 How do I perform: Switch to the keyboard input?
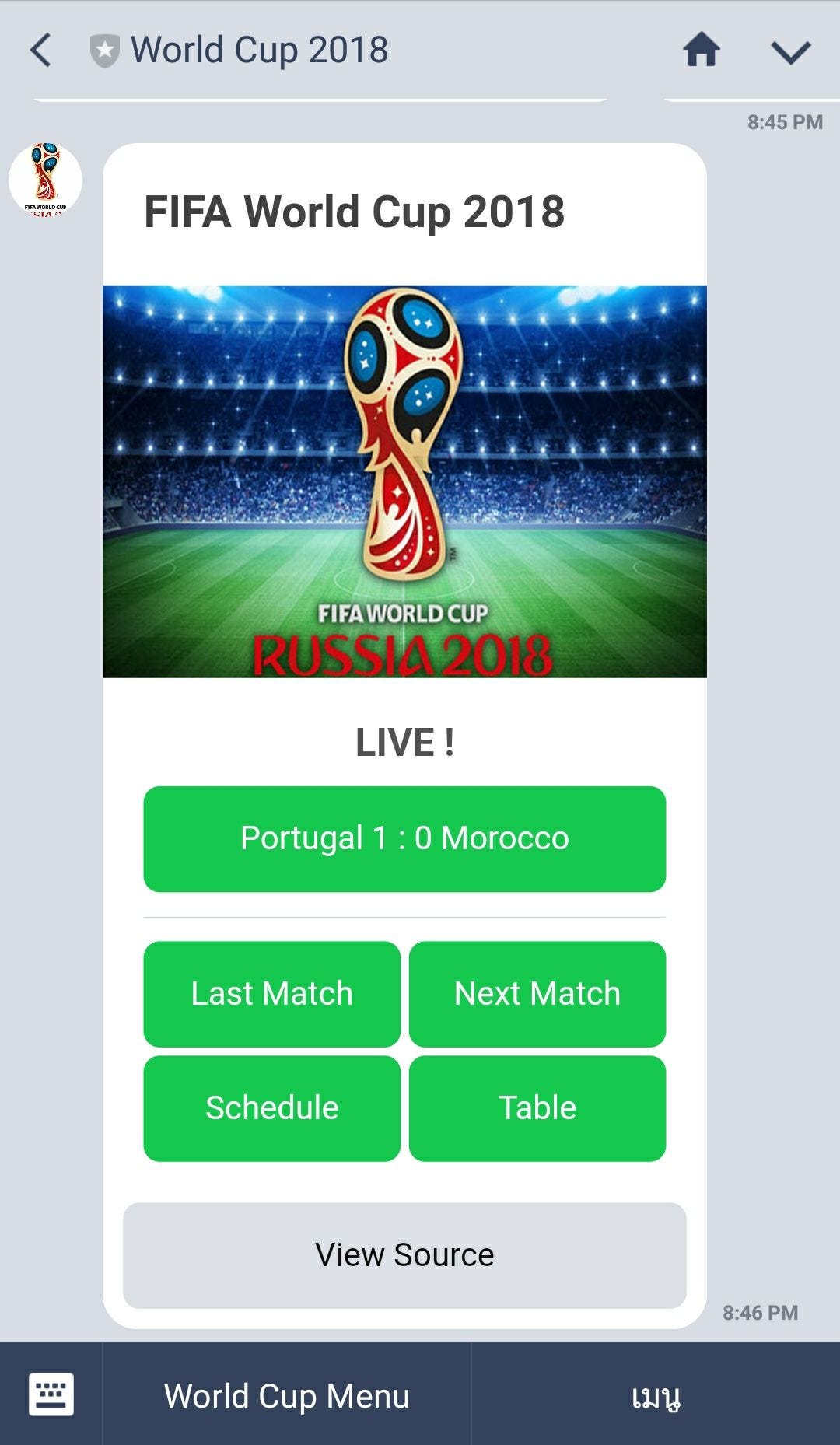coord(51,1394)
